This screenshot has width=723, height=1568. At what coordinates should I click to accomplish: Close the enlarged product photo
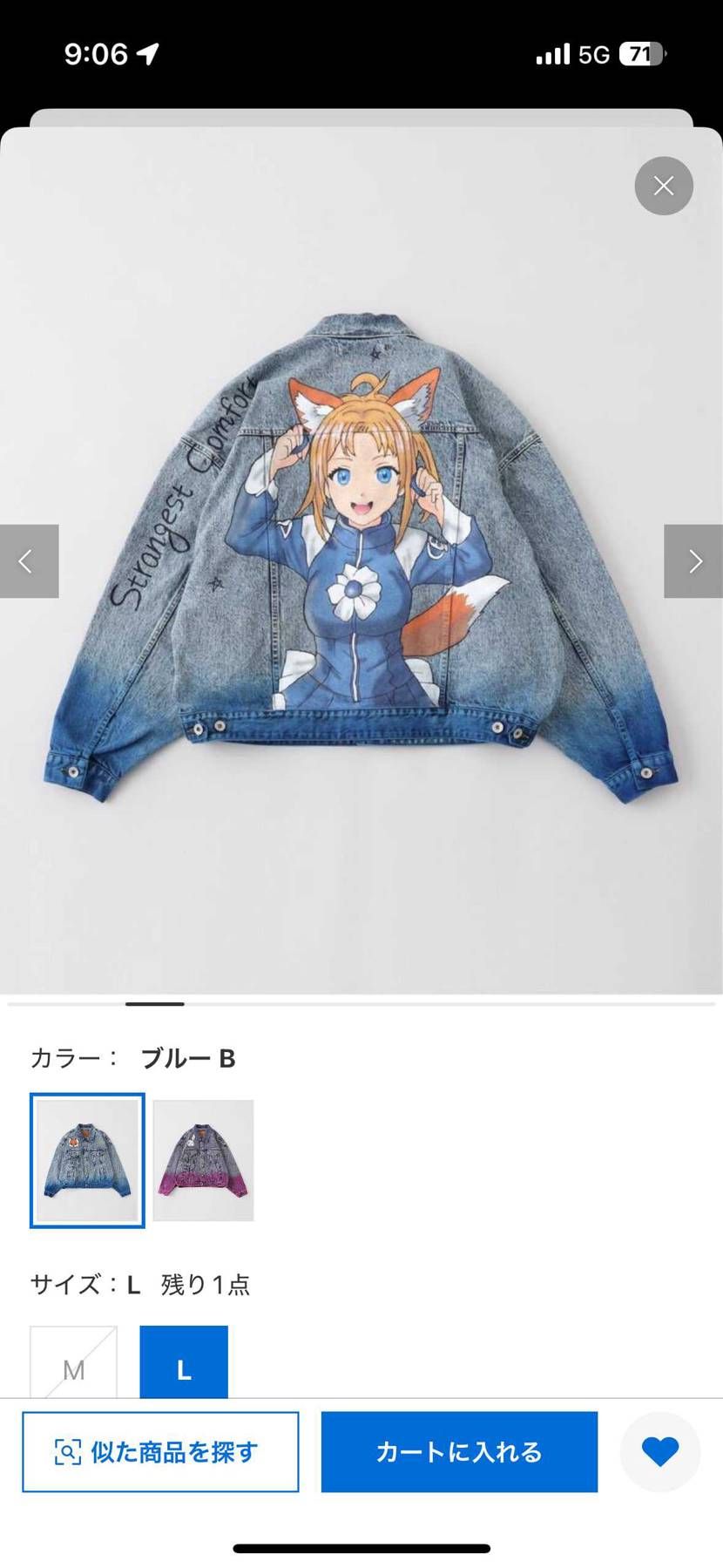664,186
